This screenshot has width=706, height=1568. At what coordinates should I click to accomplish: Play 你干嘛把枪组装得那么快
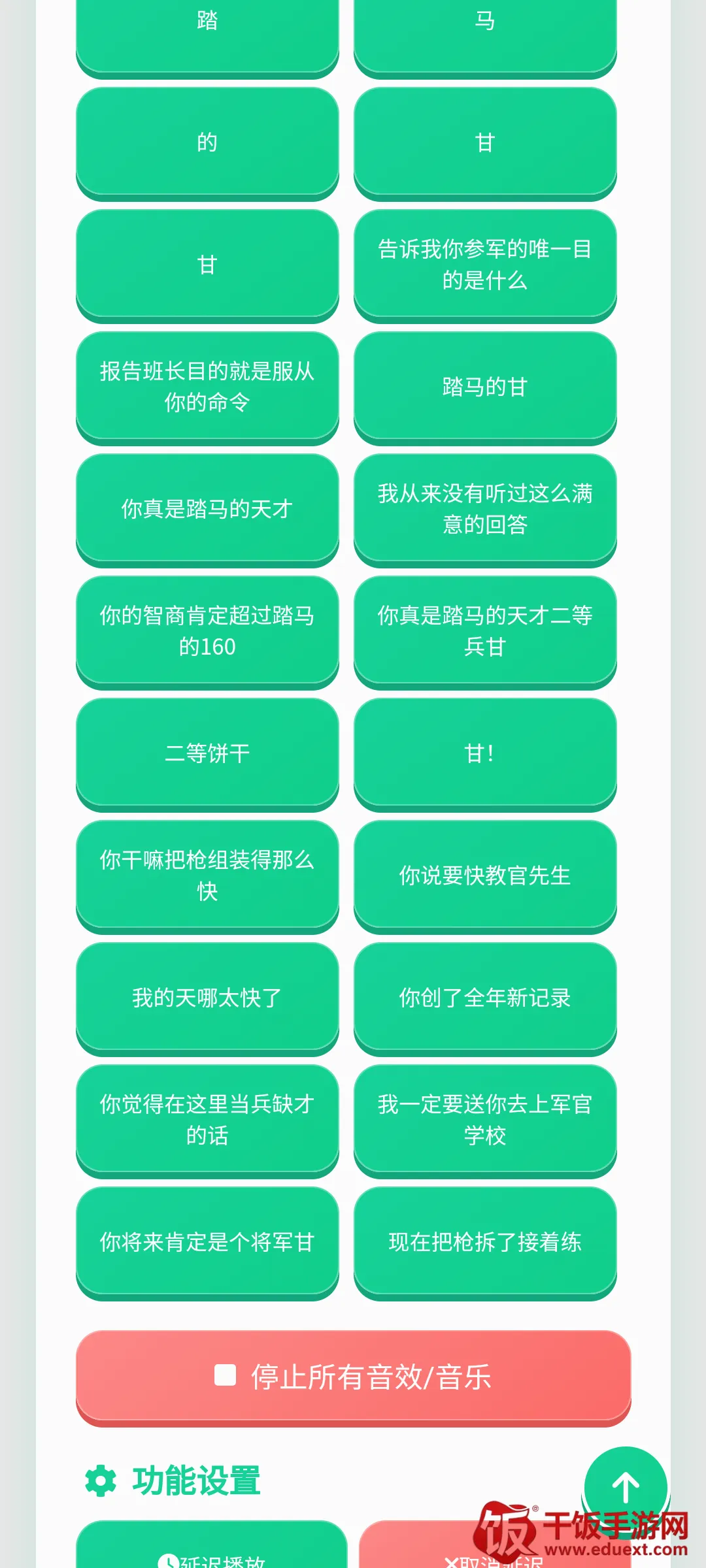click(x=207, y=875)
